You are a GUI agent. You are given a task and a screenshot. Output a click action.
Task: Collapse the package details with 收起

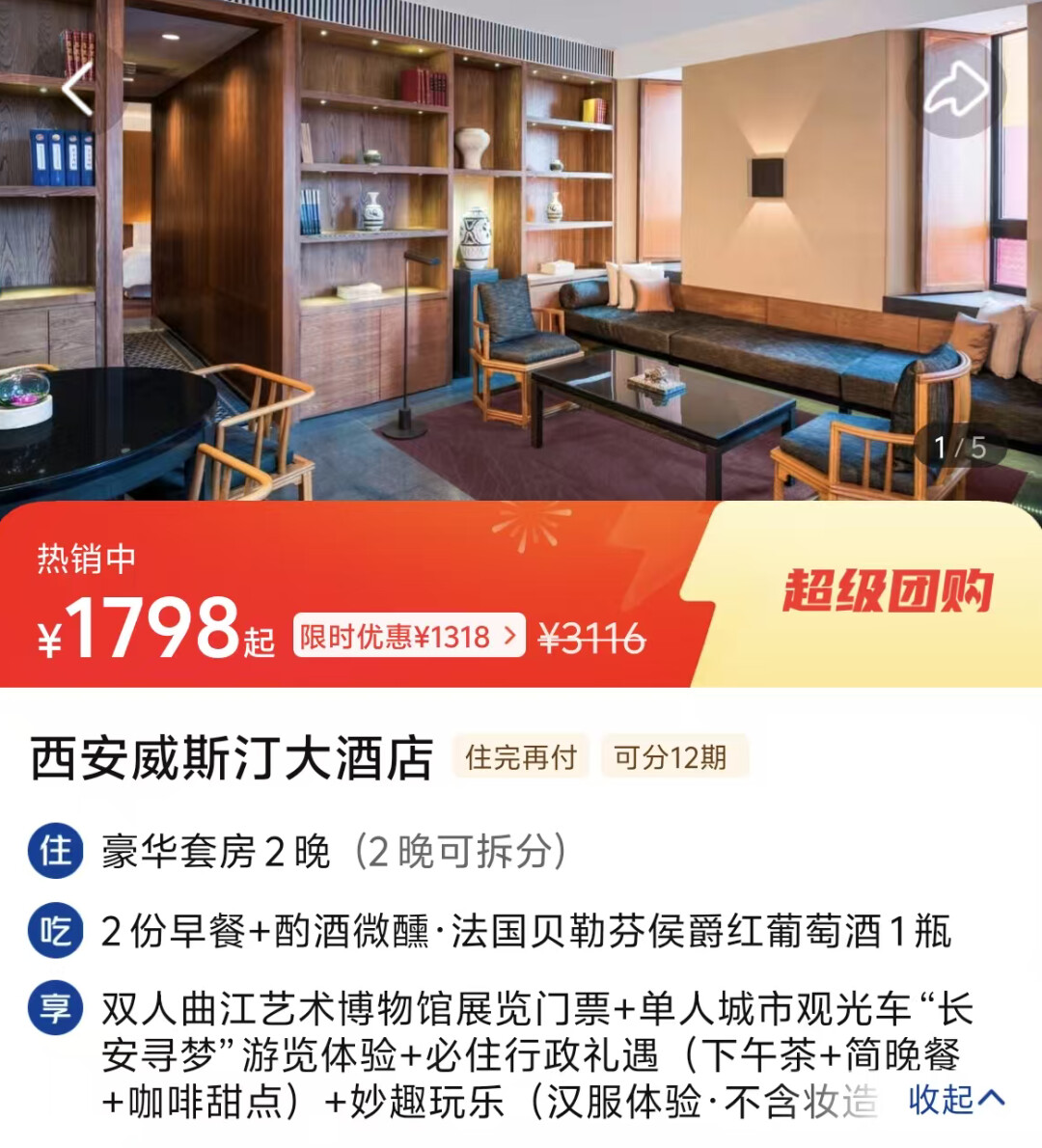coord(956,1099)
